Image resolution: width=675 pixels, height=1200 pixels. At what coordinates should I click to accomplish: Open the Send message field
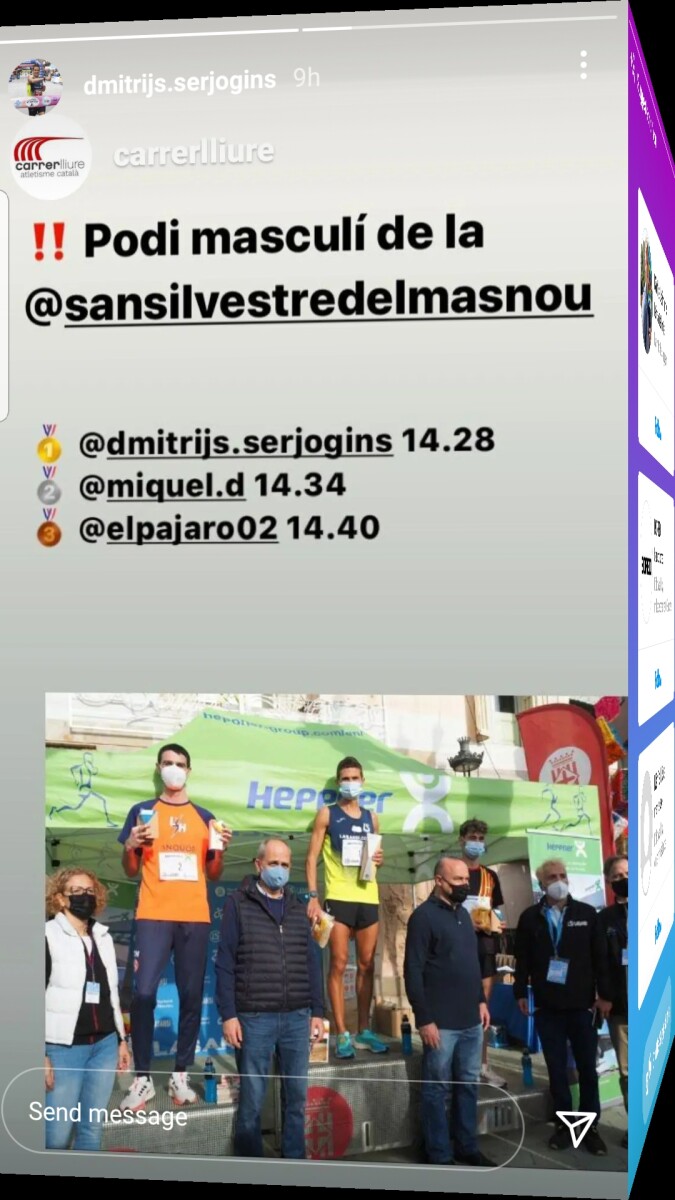260,1113
